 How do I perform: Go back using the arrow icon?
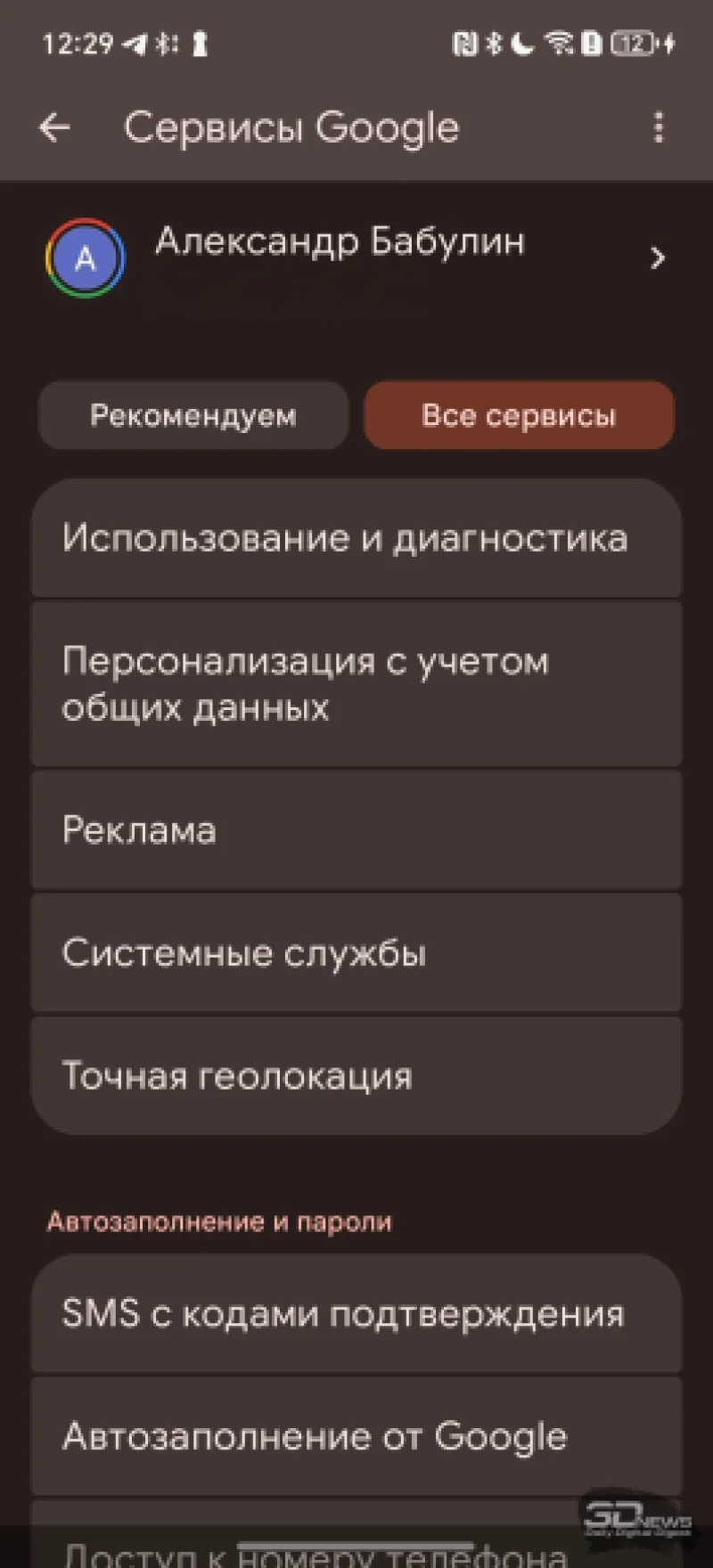point(54,128)
